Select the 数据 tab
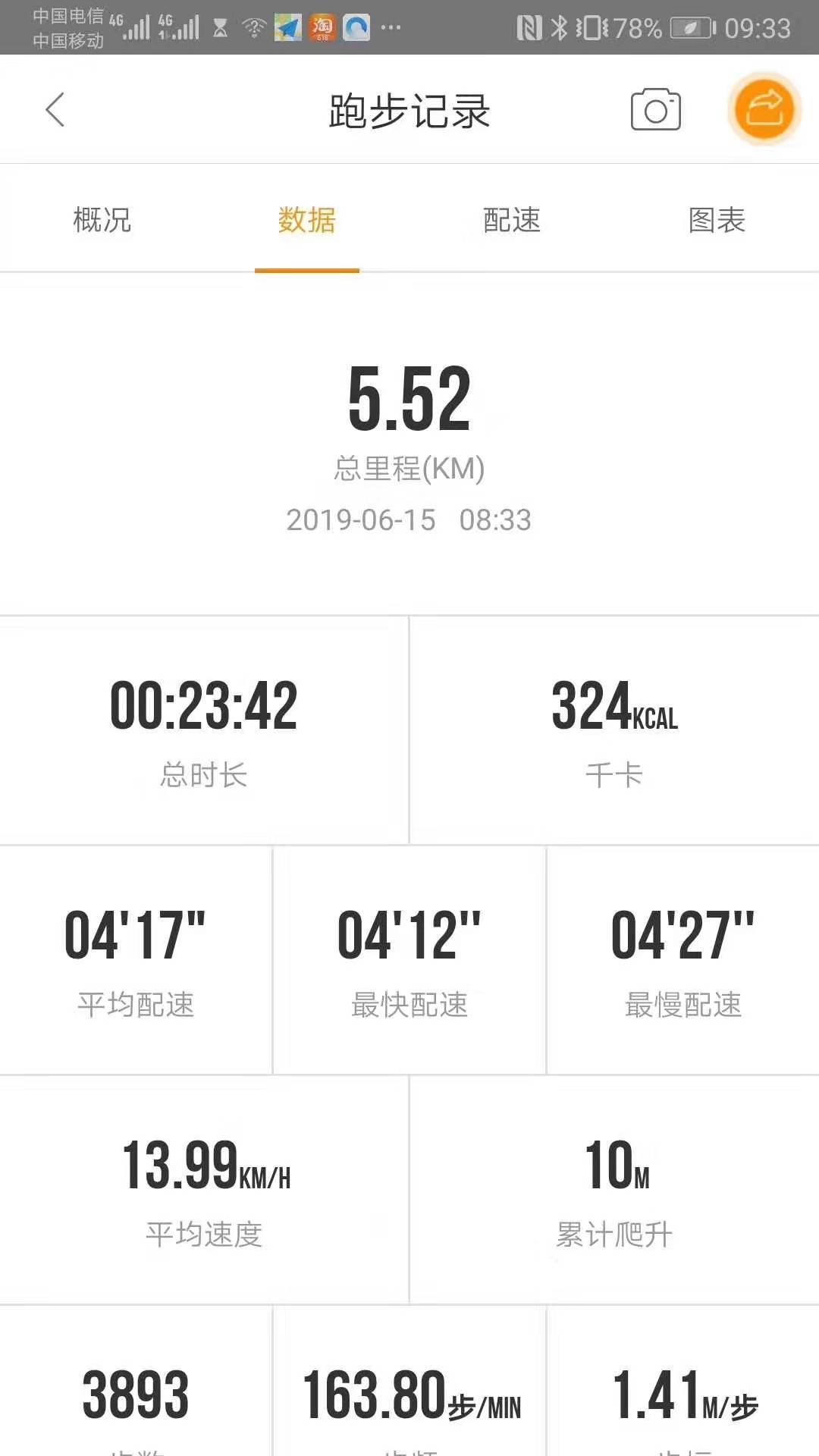 (x=307, y=221)
